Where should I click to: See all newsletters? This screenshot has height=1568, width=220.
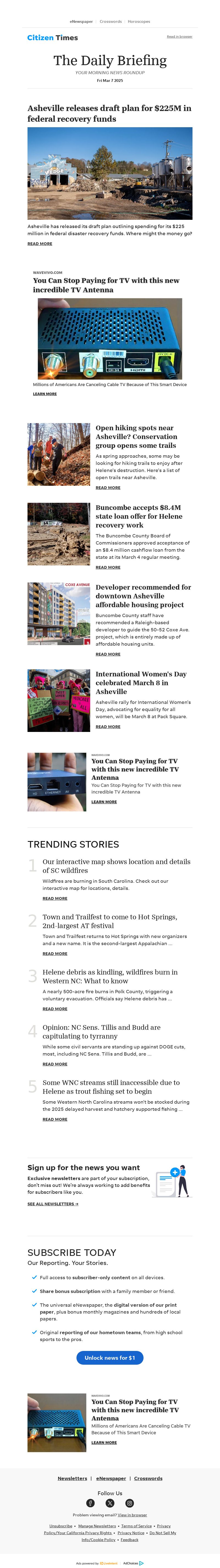[x=53, y=1204]
